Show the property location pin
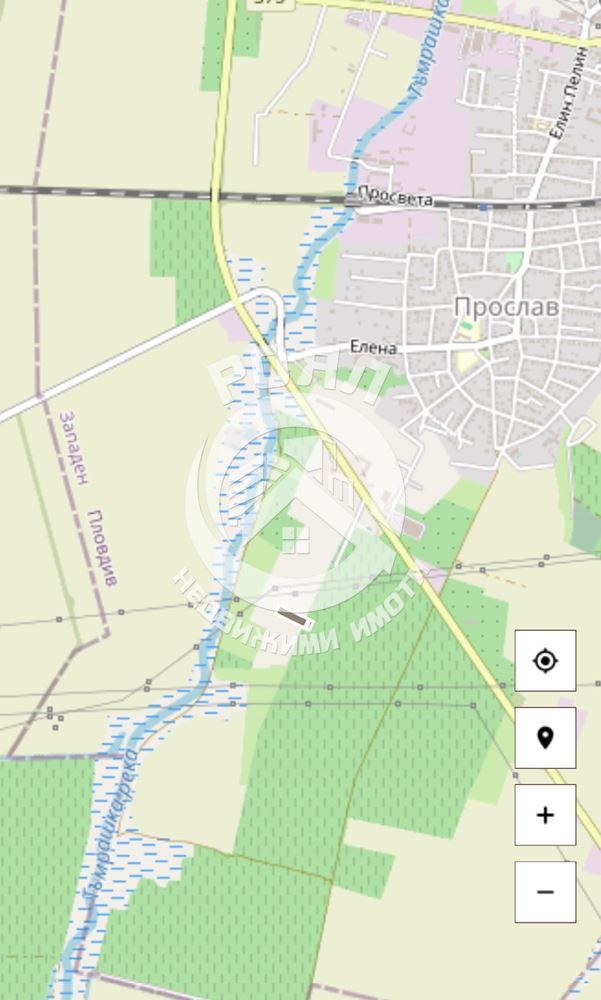The width and height of the screenshot is (601, 1000). (x=545, y=738)
